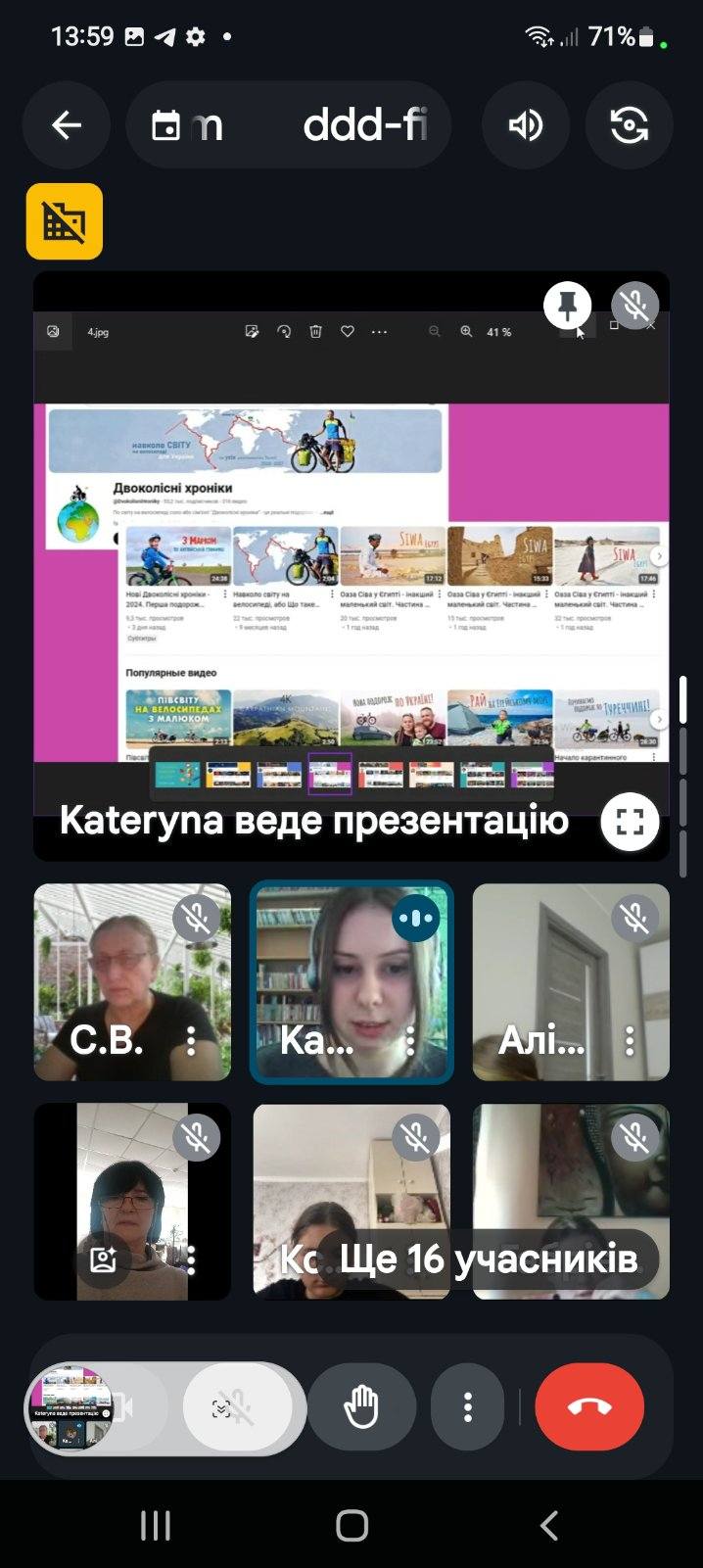The image size is (703, 1568).
Task: Open the picture-in-picture meeting preview
Action: pos(70,1407)
